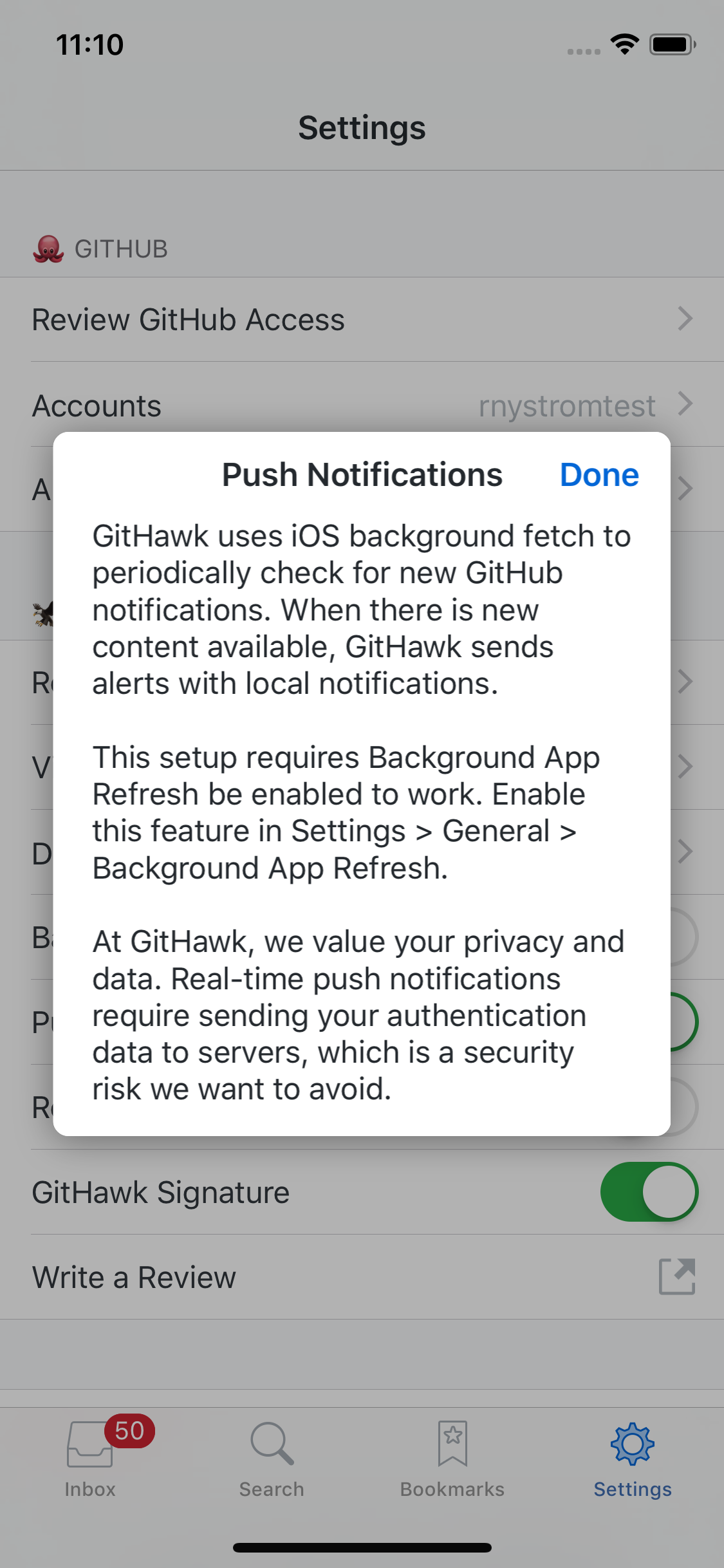724x1568 pixels.
Task: Dismiss the Push Notifications dialog with Done
Action: click(599, 475)
